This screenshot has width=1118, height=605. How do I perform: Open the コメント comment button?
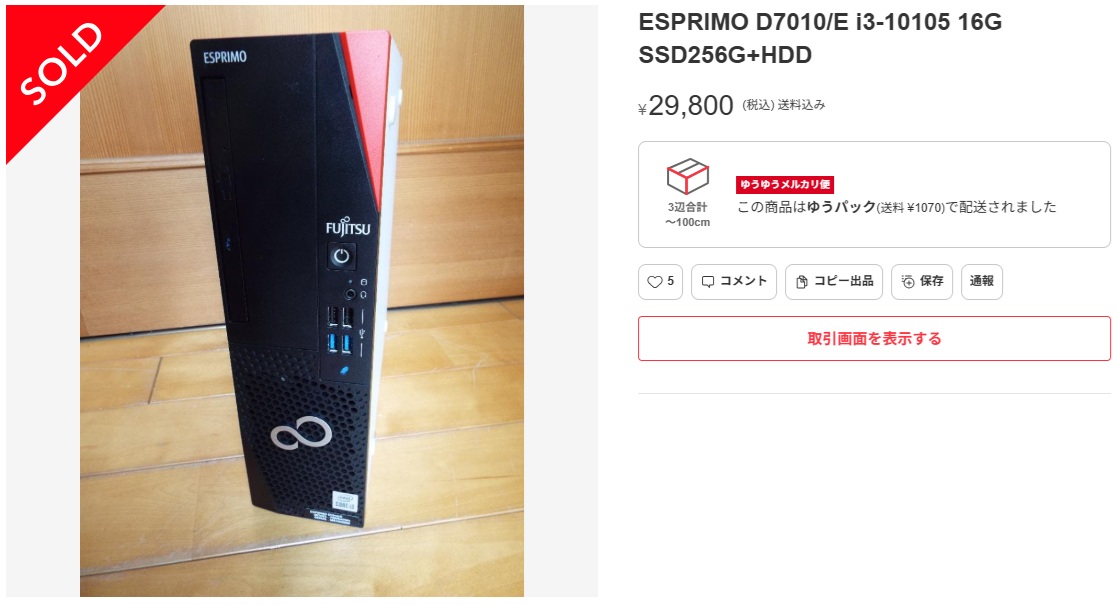734,281
